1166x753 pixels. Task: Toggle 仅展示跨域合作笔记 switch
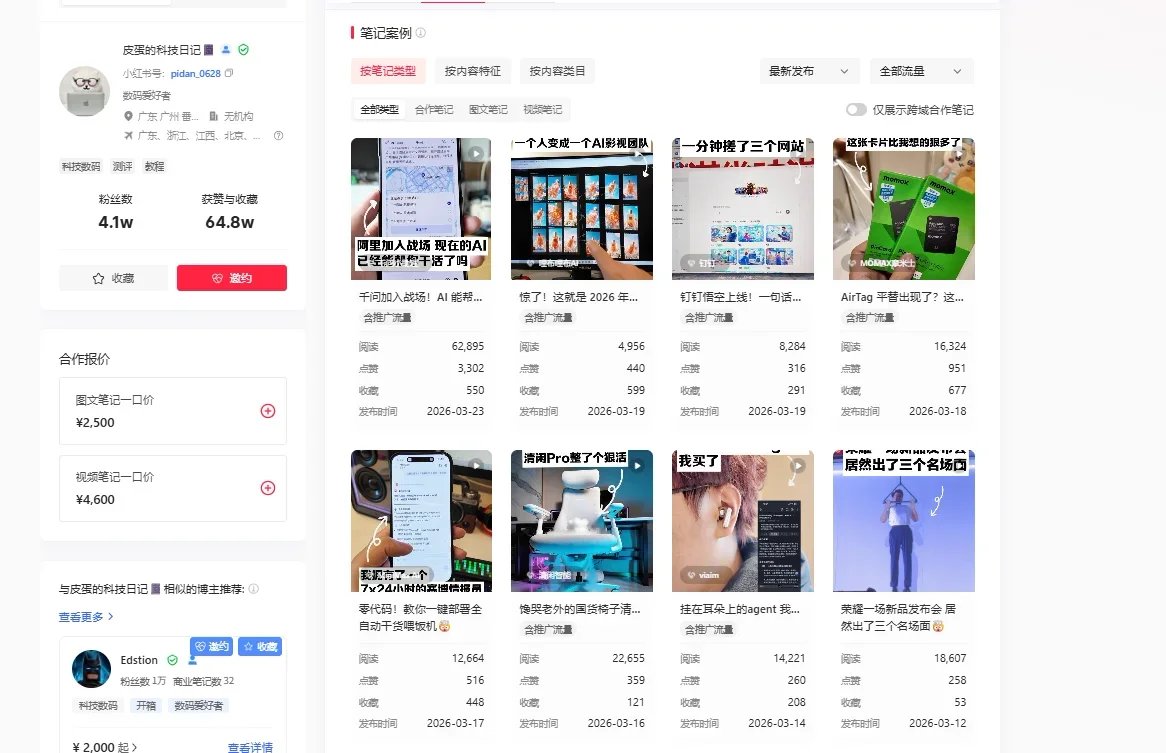coord(856,109)
